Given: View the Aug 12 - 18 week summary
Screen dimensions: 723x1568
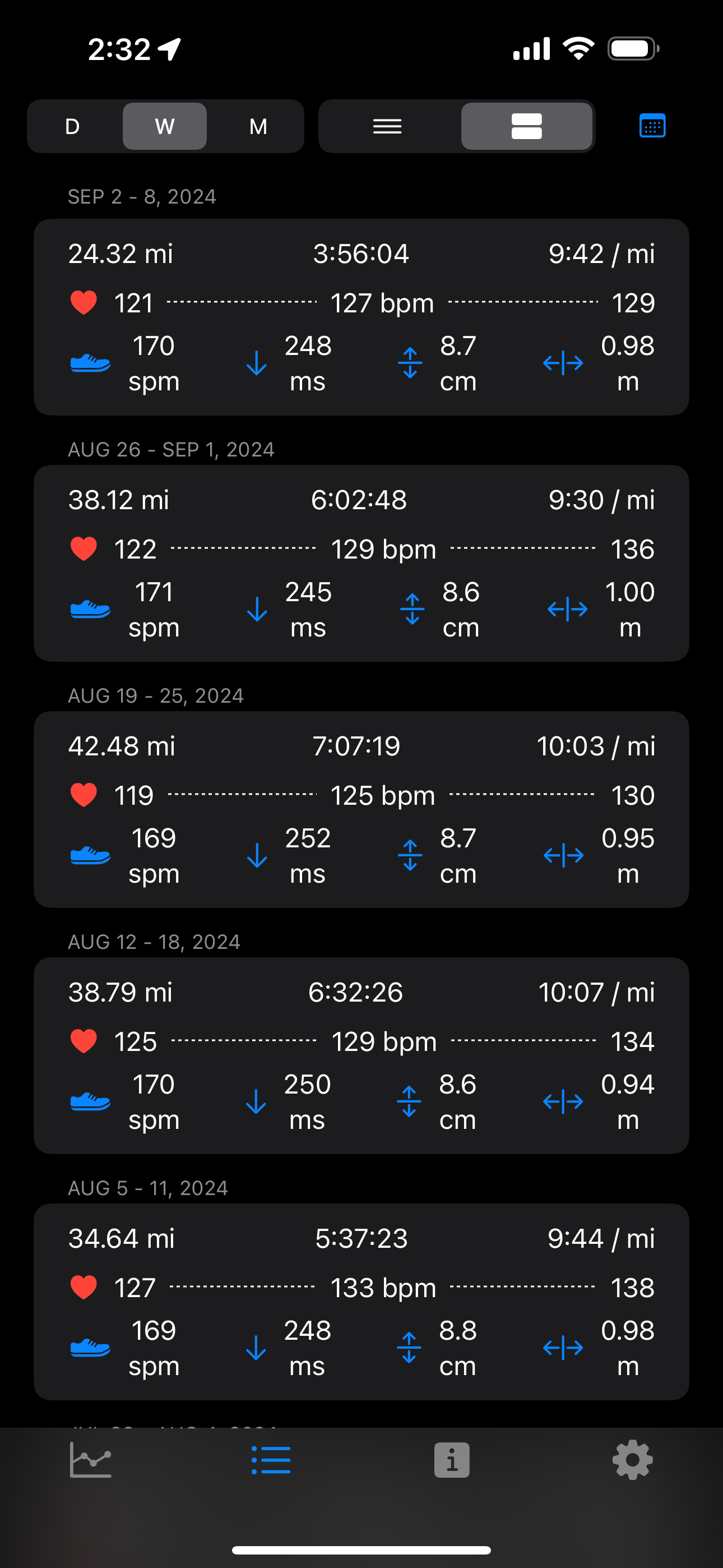Looking at the screenshot, I should (x=361, y=1055).
